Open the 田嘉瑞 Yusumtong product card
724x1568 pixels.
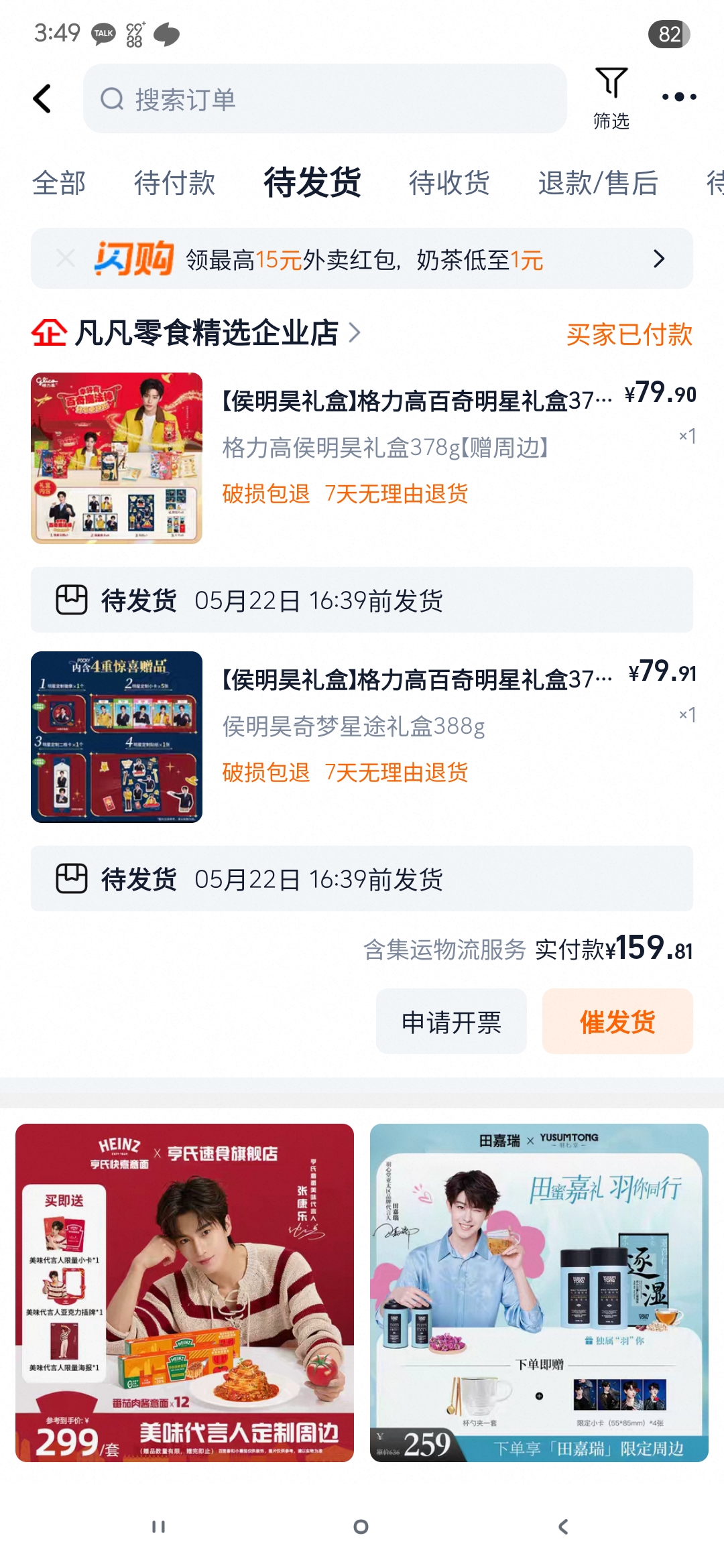point(539,1293)
